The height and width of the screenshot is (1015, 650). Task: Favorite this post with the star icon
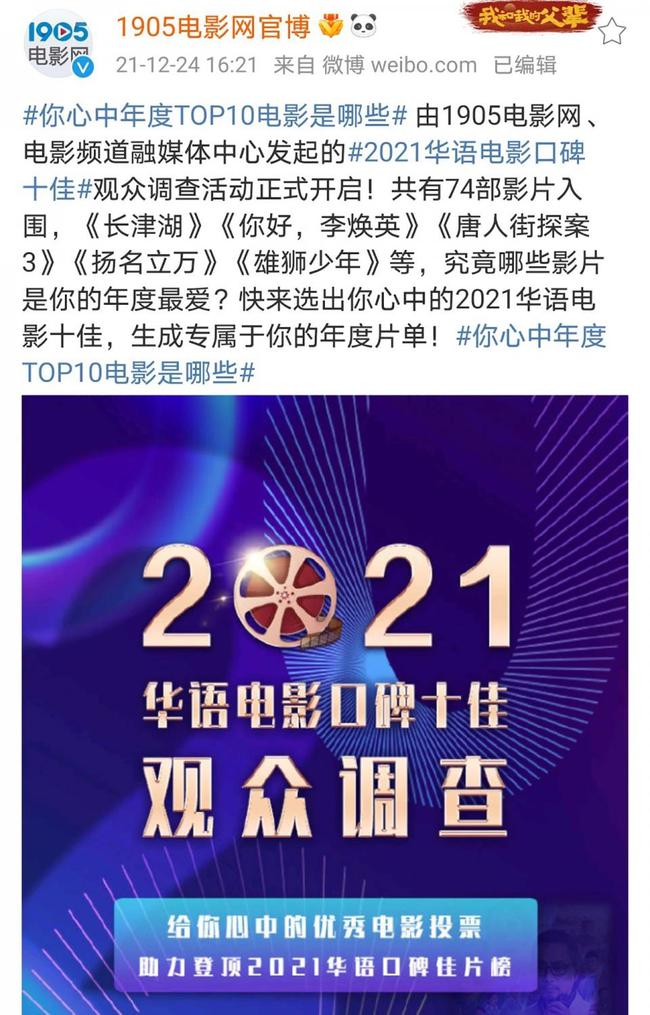612,31
